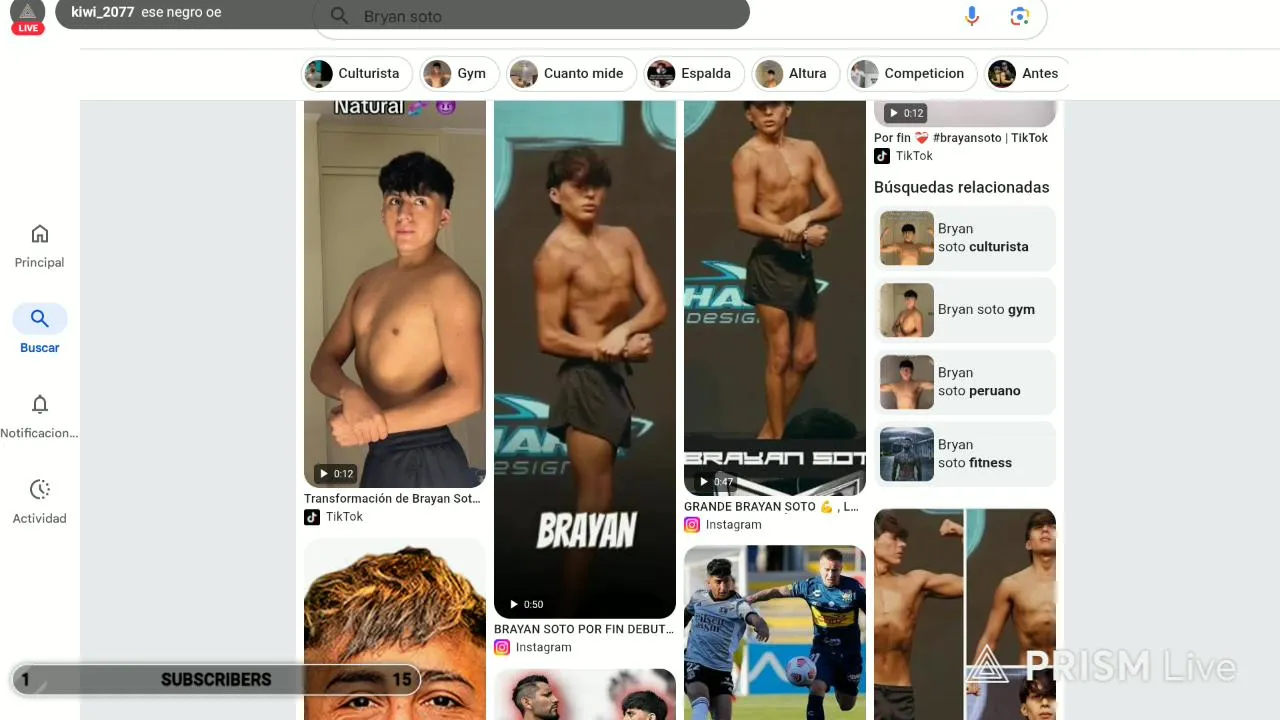Search related Bryan soto fitness

[x=965, y=454]
